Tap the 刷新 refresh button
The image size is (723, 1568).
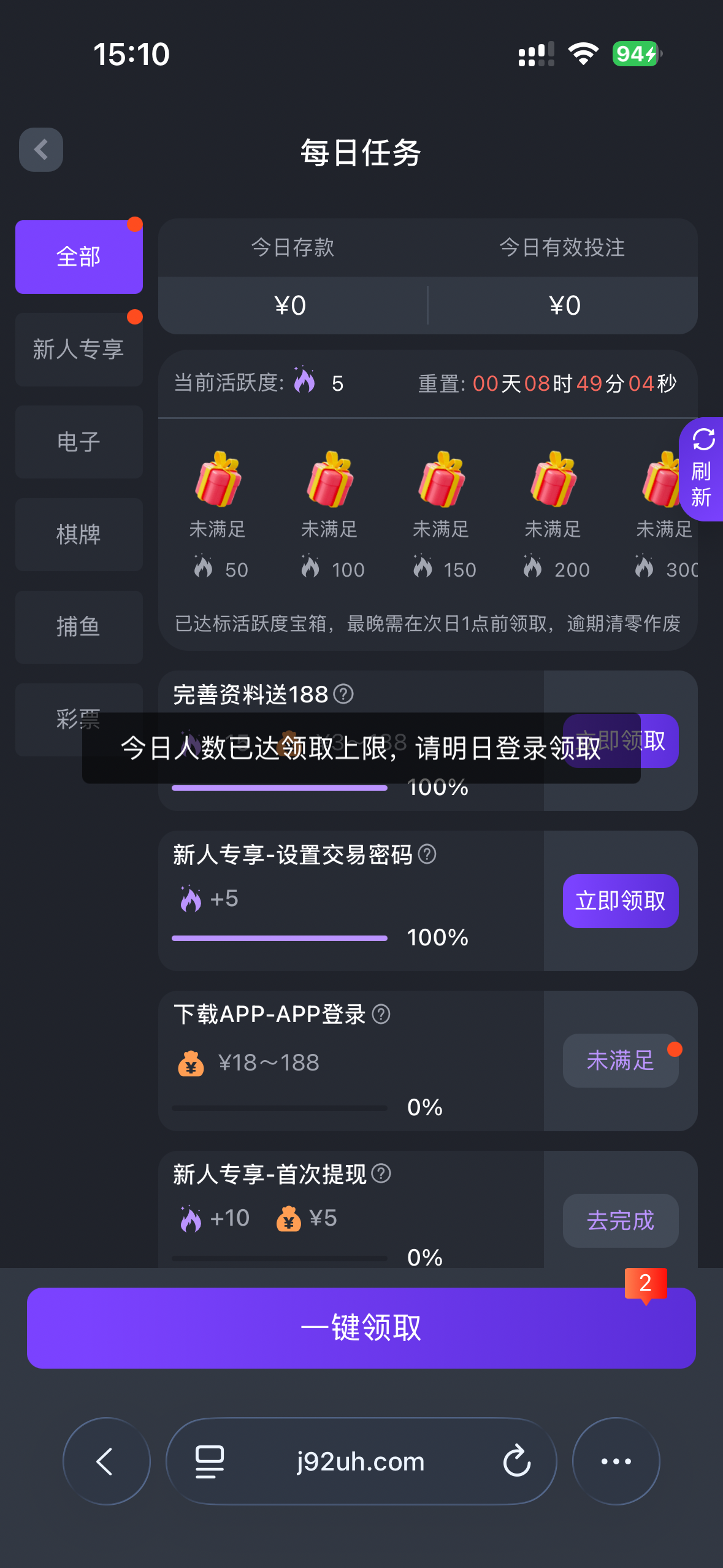(702, 469)
